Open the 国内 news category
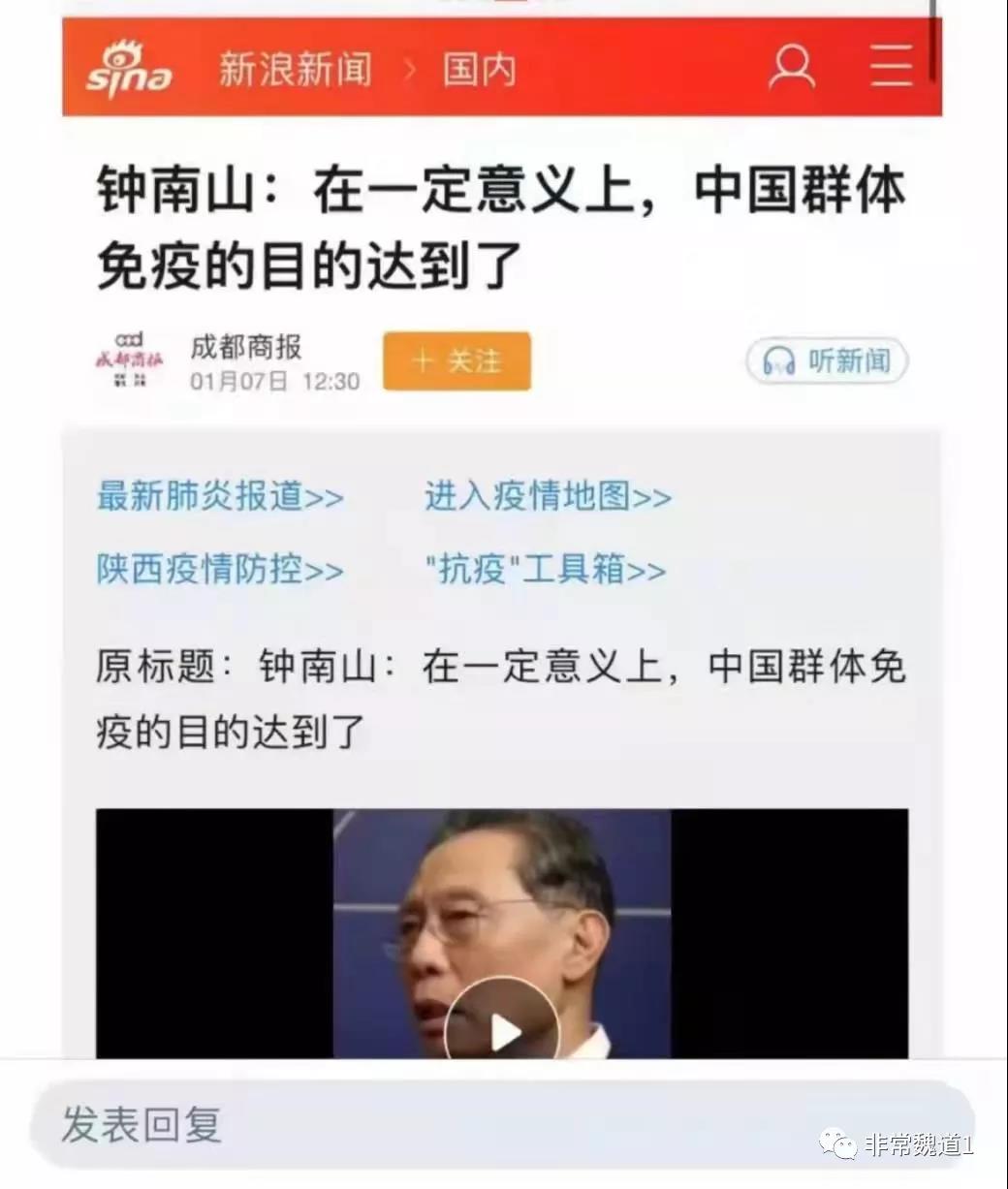 (480, 70)
